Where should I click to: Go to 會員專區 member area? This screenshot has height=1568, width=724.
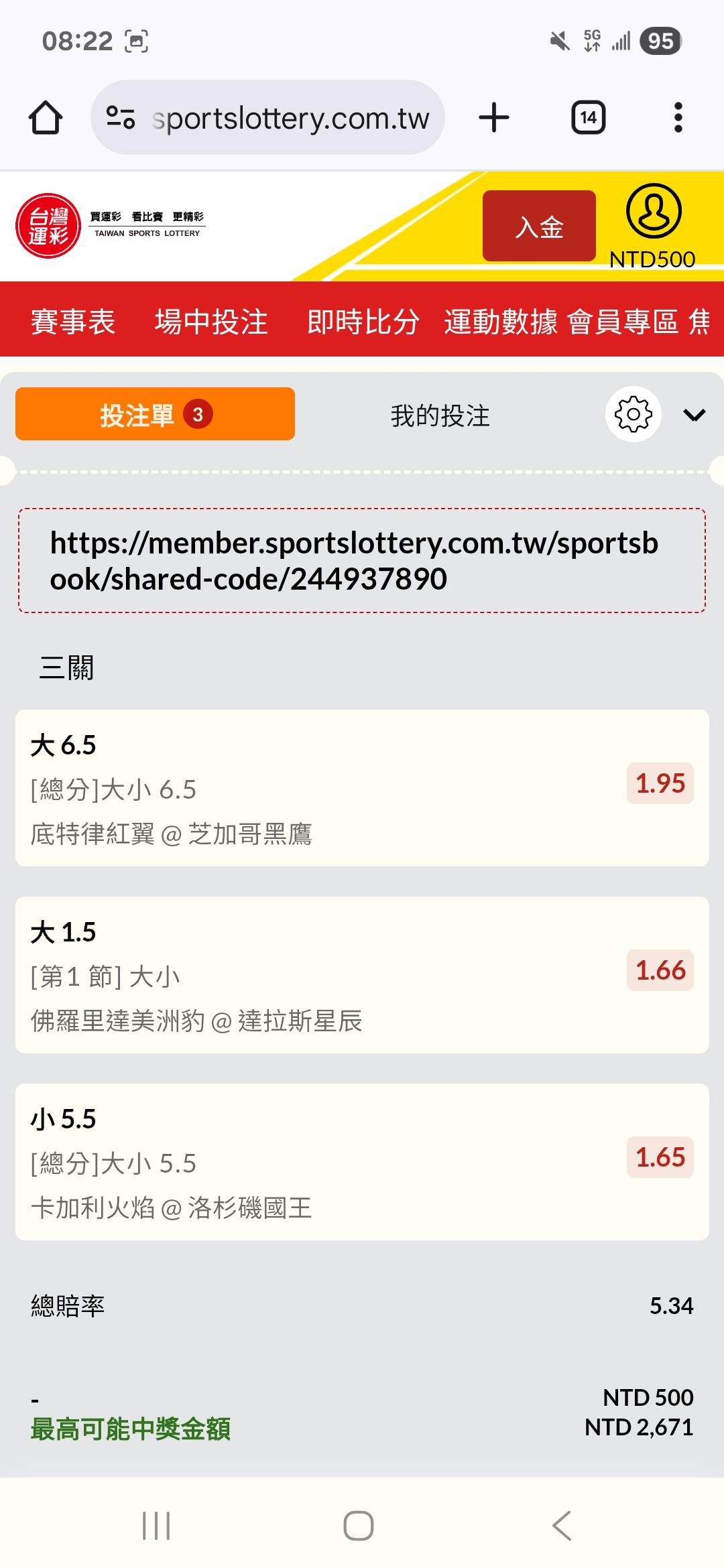(623, 322)
